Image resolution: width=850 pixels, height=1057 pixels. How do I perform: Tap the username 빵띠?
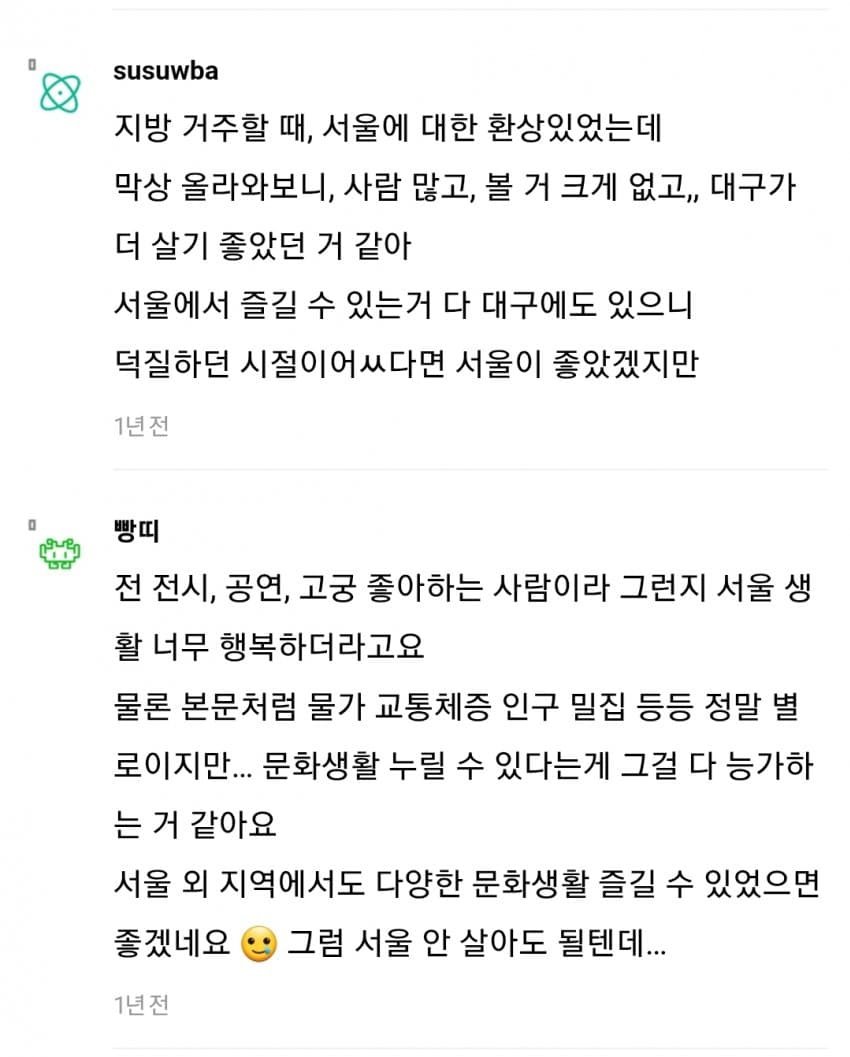tap(137, 531)
